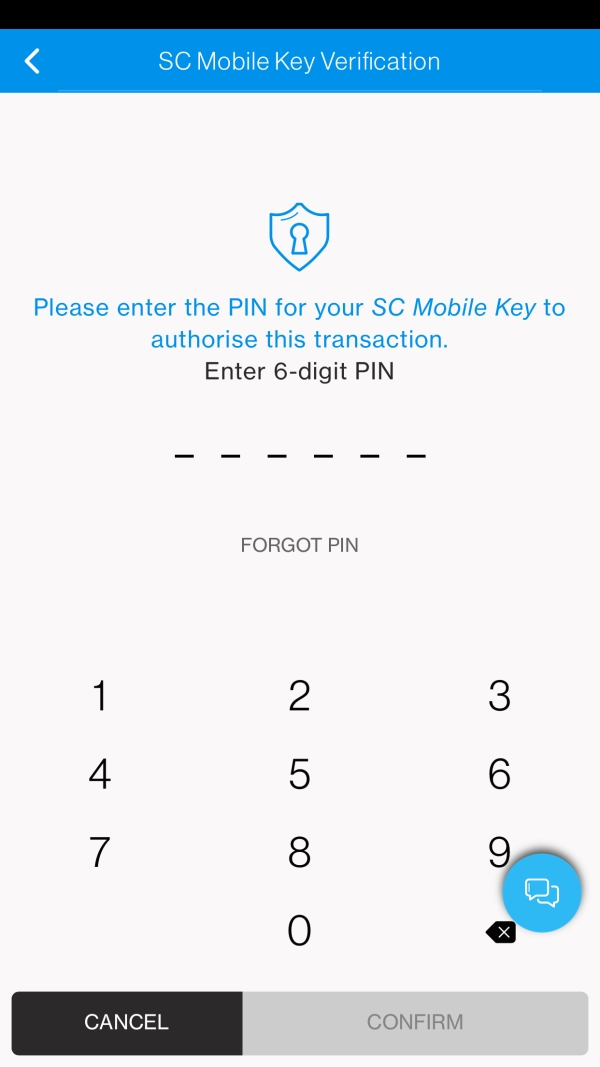Select the 6-digit PIN entry field

300,455
